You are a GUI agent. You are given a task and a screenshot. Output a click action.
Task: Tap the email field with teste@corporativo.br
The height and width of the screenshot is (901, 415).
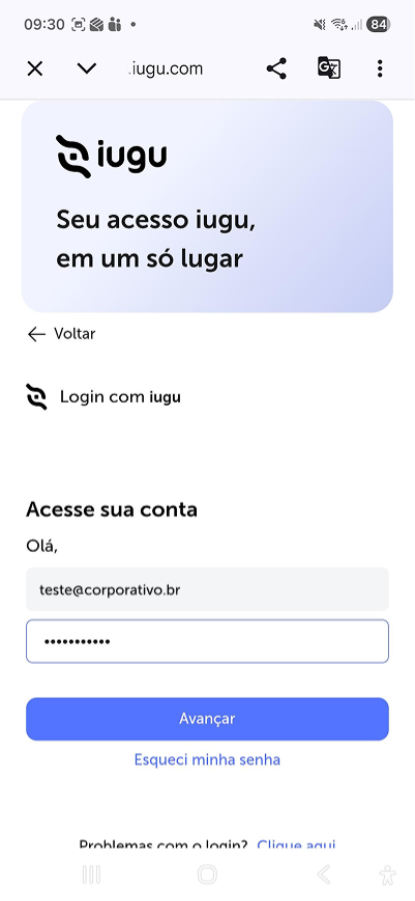(208, 590)
